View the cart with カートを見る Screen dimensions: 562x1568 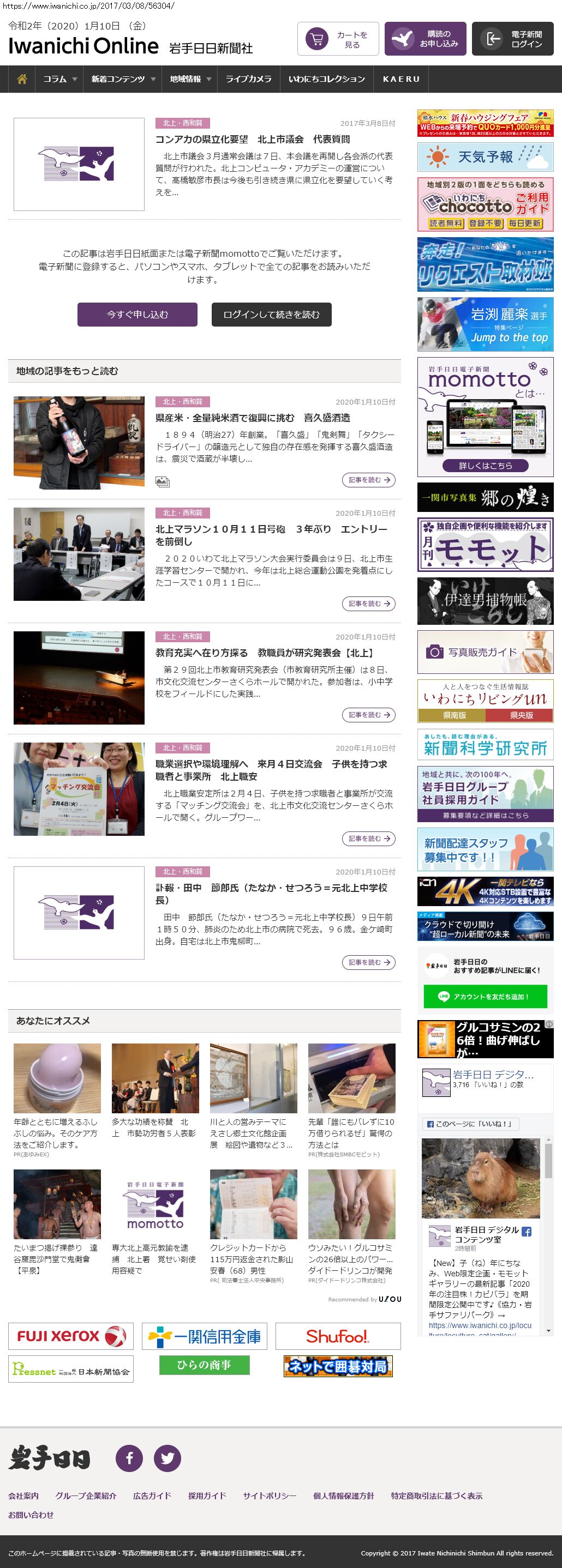[x=338, y=40]
